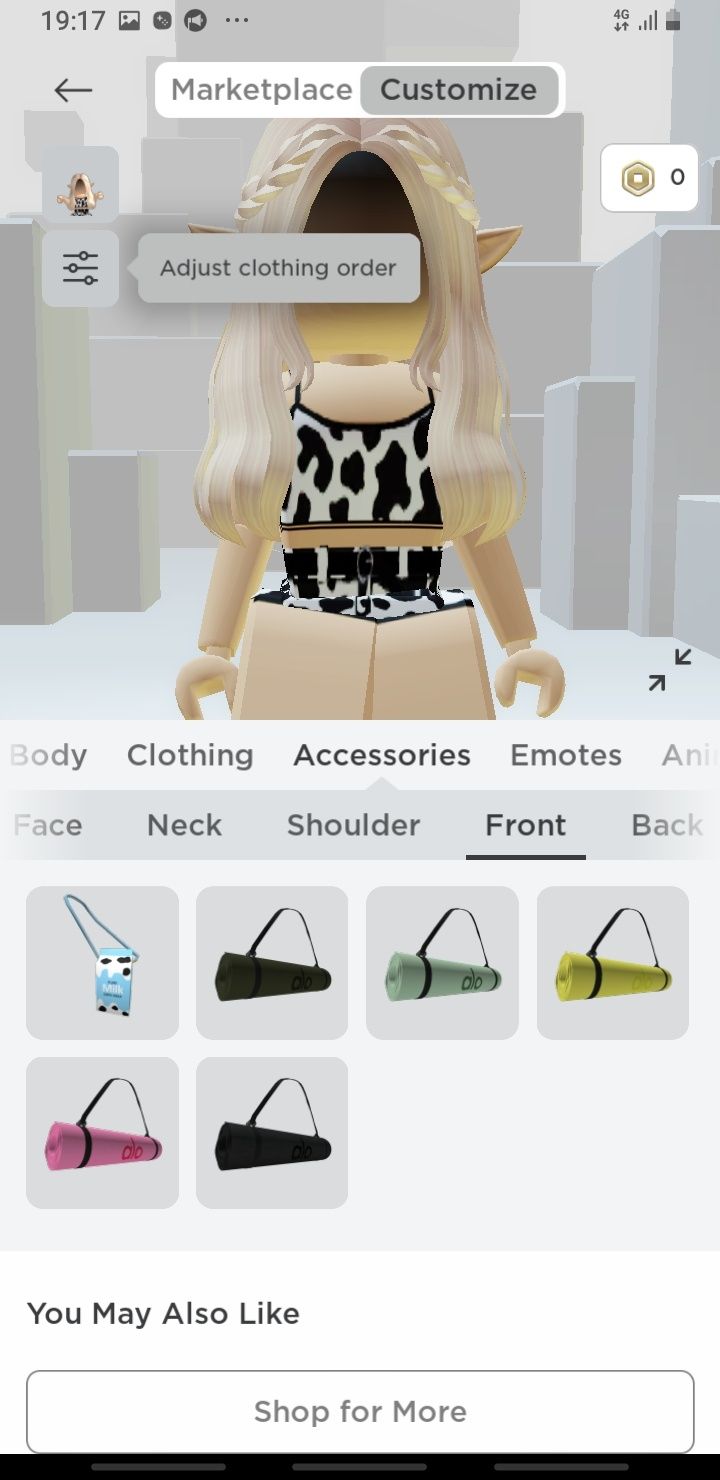Equip the sage green yoga mat
The width and height of the screenshot is (720, 1480).
pyautogui.click(x=442, y=962)
